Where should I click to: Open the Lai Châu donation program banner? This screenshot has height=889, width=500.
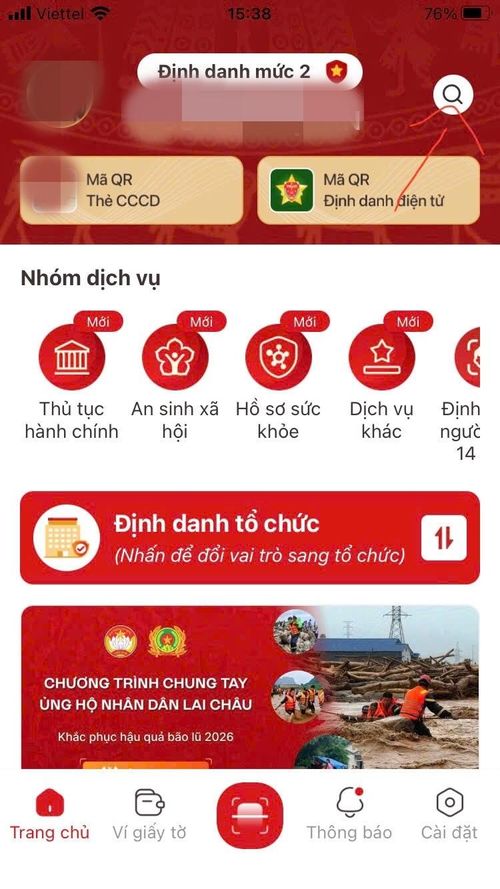250,687
